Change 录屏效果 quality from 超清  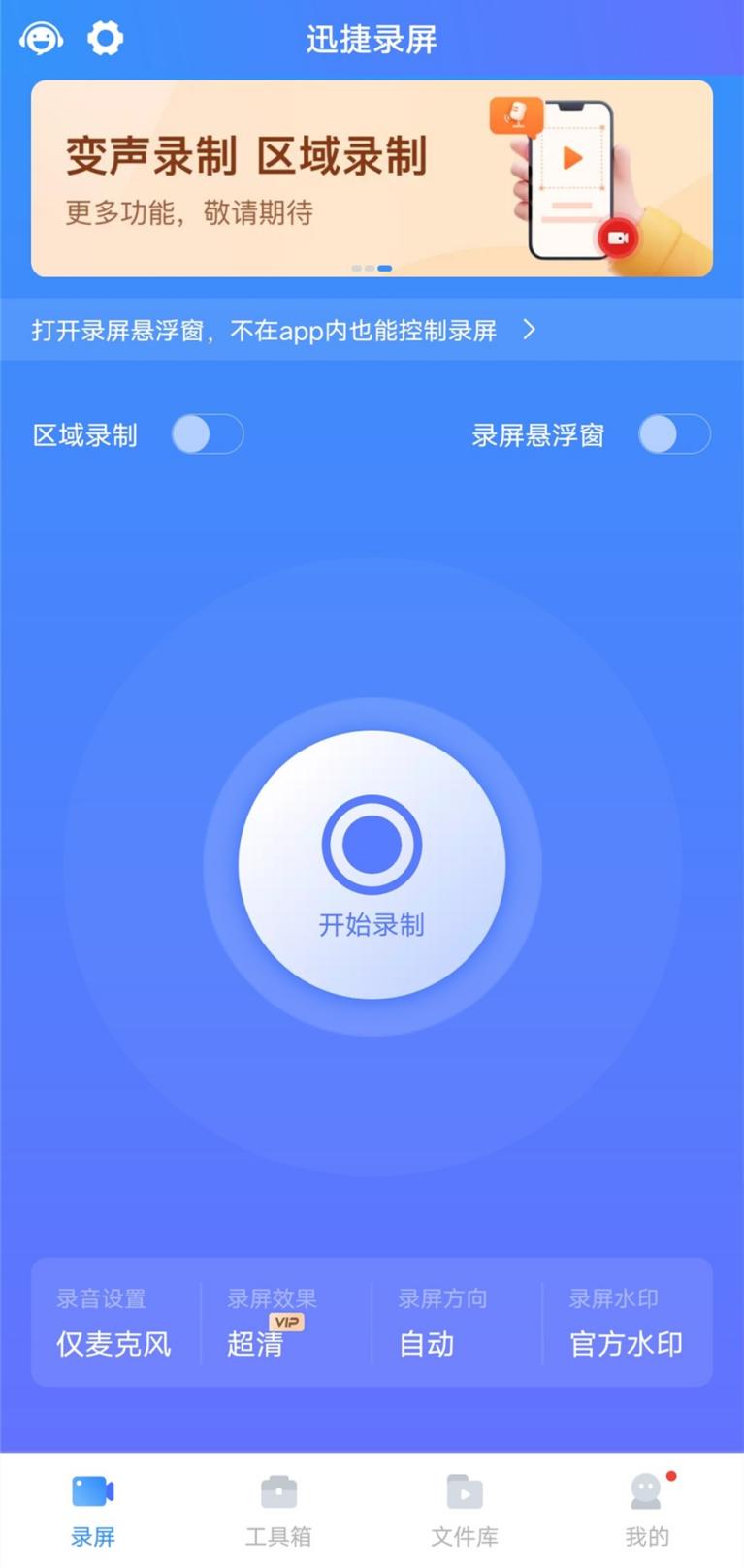[286, 1323]
